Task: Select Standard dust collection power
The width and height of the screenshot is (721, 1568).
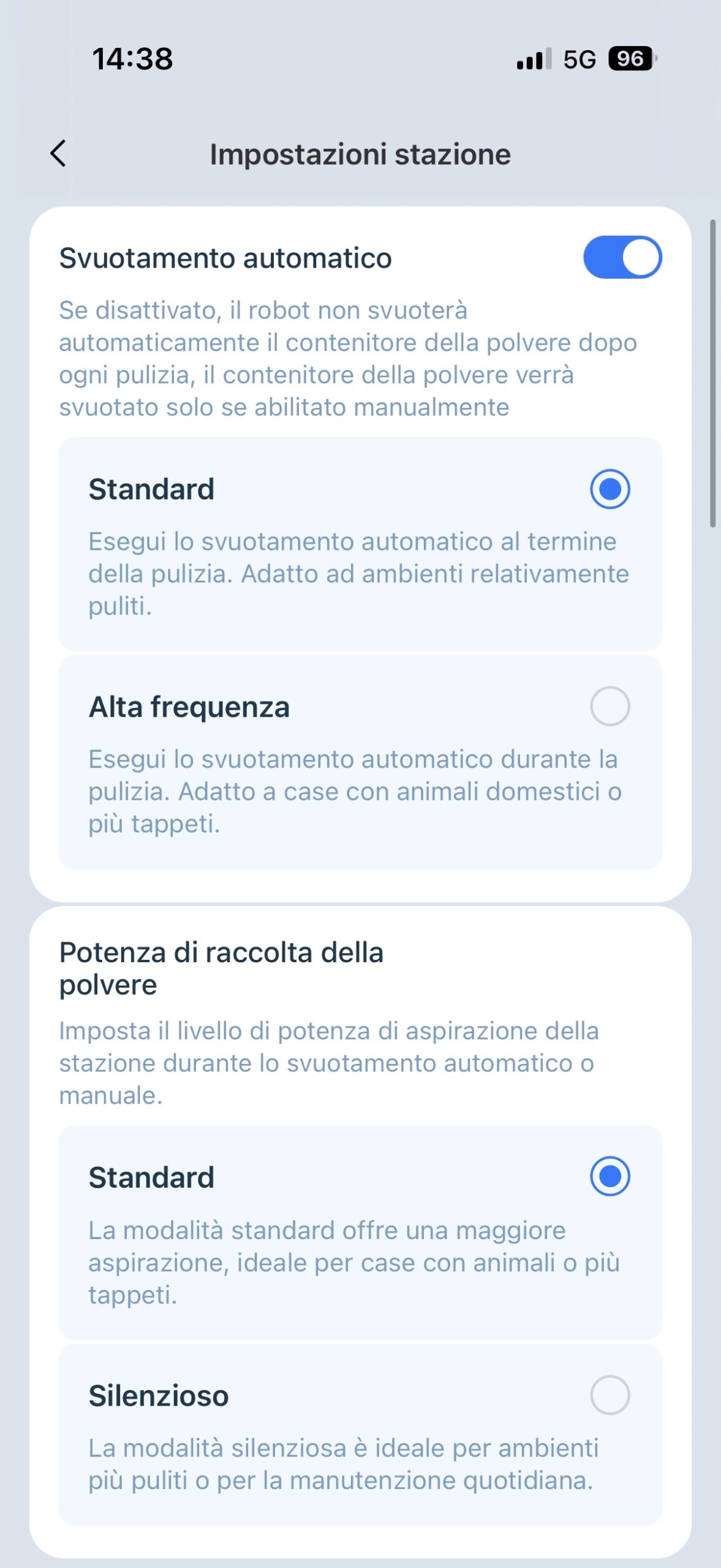Action: pyautogui.click(x=610, y=1177)
